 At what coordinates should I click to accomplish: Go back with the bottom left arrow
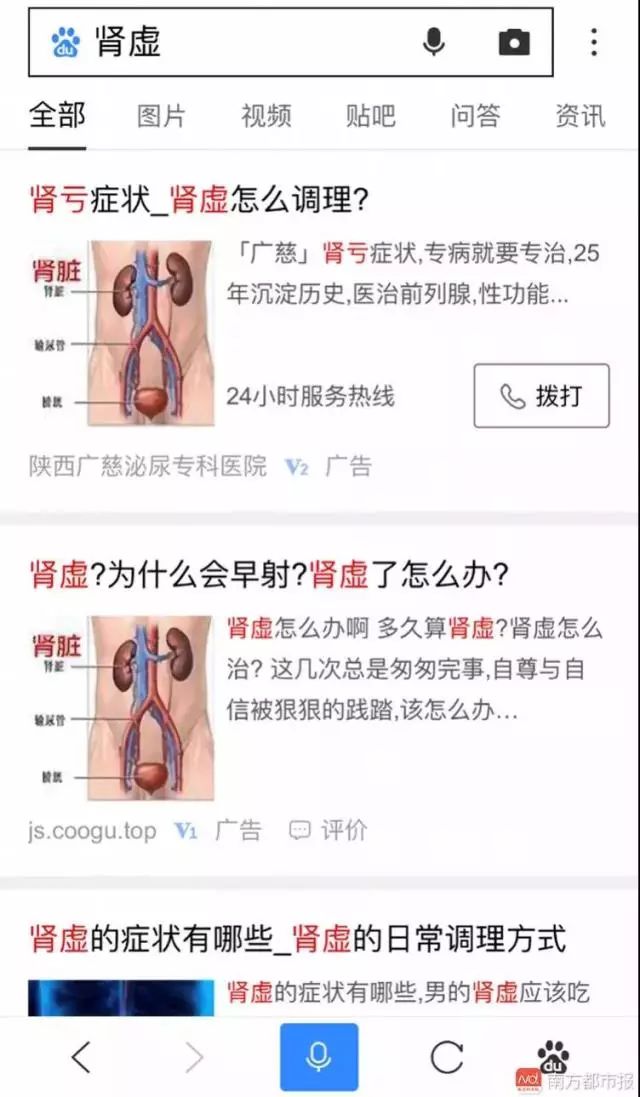click(x=81, y=1057)
